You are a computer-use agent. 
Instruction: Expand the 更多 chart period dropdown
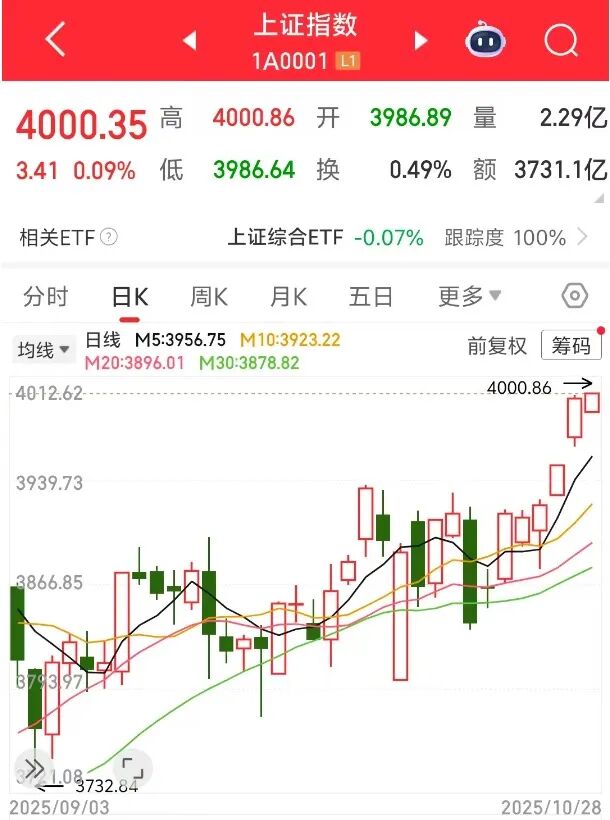pos(469,297)
